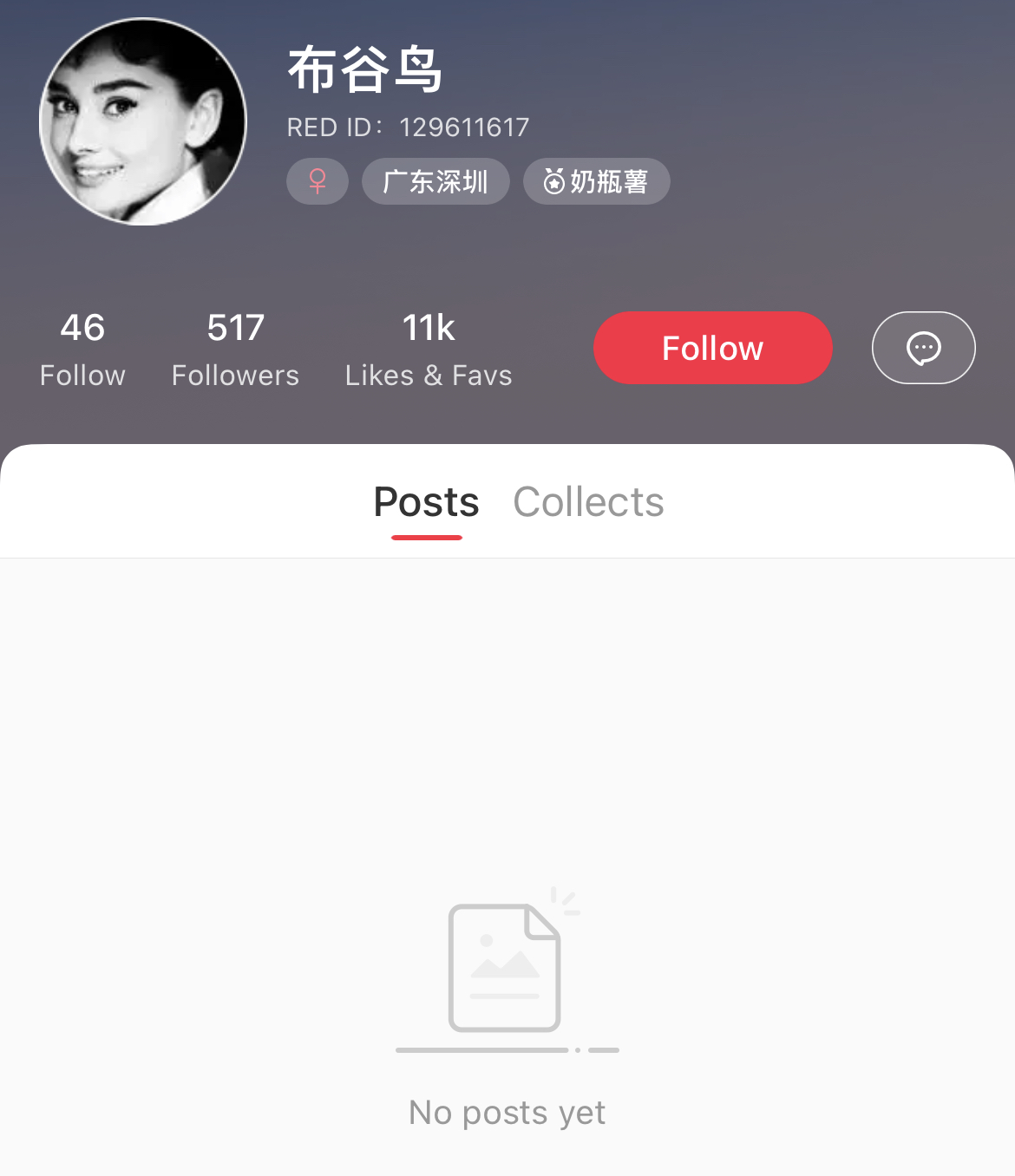View the 11k Likes & Favs details
Viewport: 1015px width, 1176px height.
click(429, 350)
